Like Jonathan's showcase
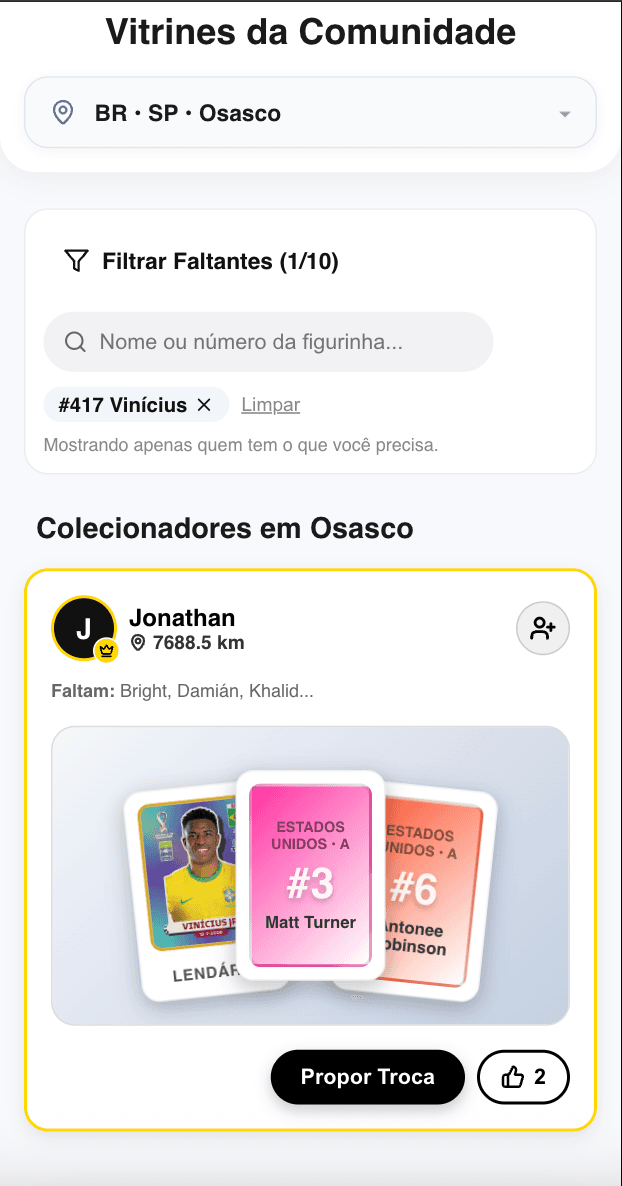622x1186 pixels. pos(524,1077)
